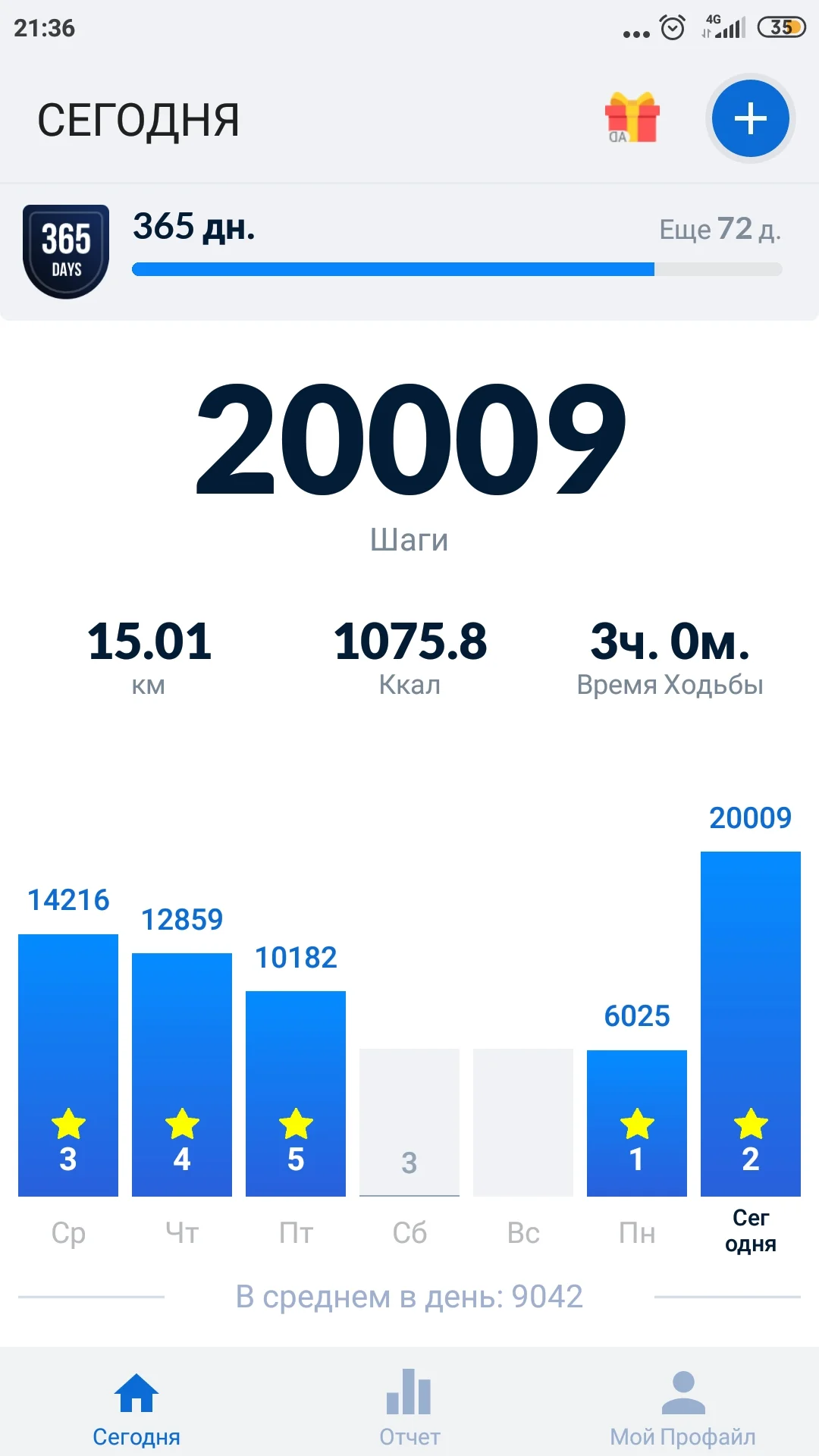The width and height of the screenshot is (819, 1456).
Task: Open the Мой Профайл tab
Action: (682, 1405)
